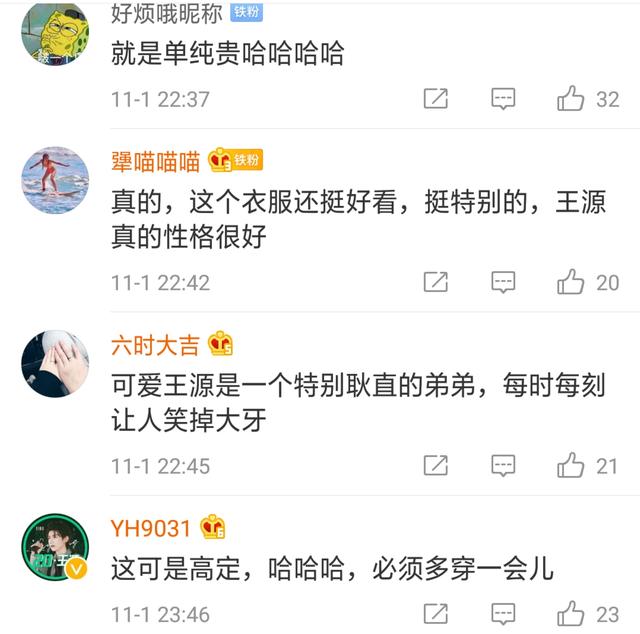
Task: Repost the comment by YH9031
Action: click(x=435, y=615)
